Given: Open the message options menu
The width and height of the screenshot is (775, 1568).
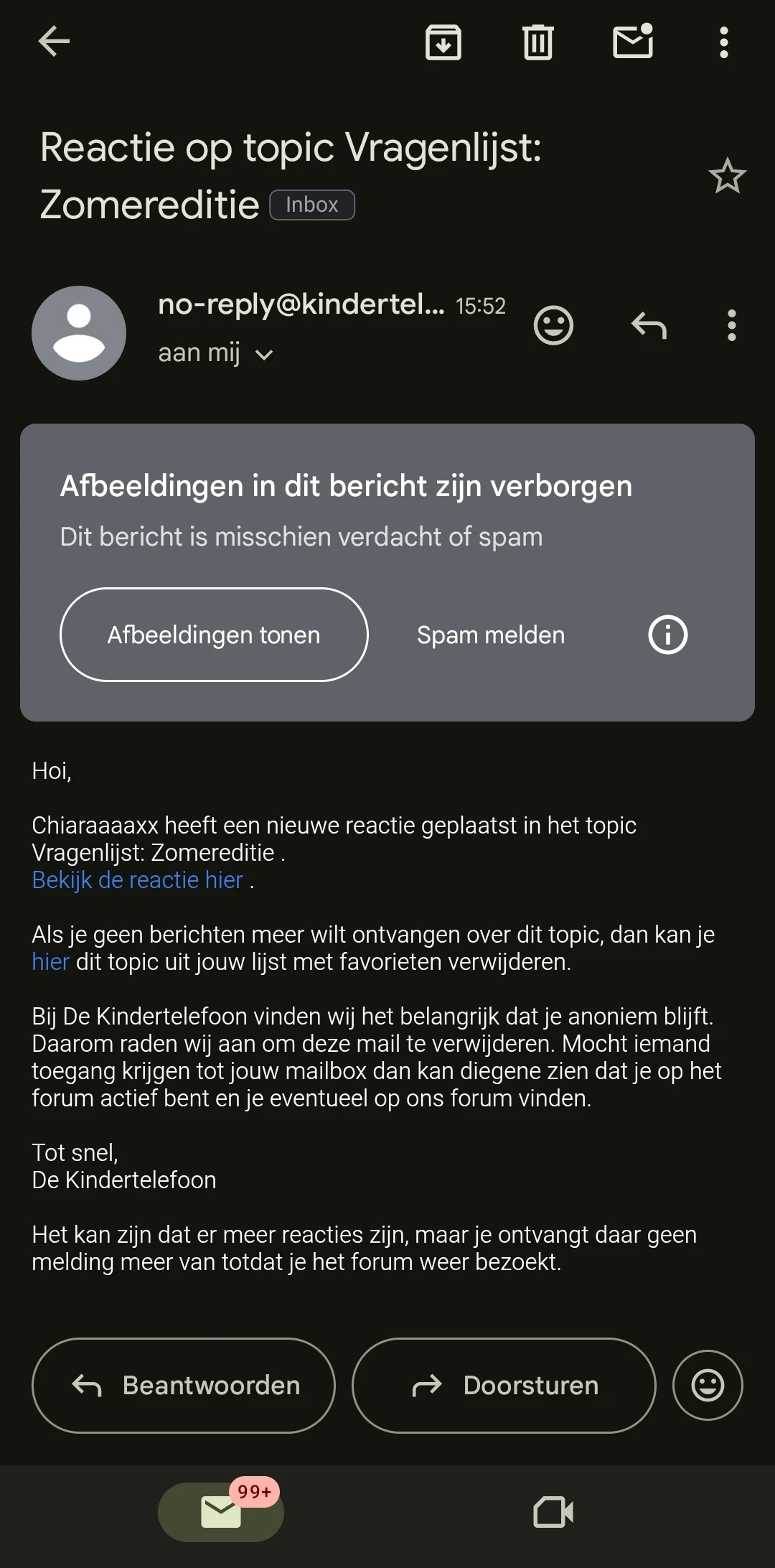Looking at the screenshot, I should pyautogui.click(x=731, y=326).
